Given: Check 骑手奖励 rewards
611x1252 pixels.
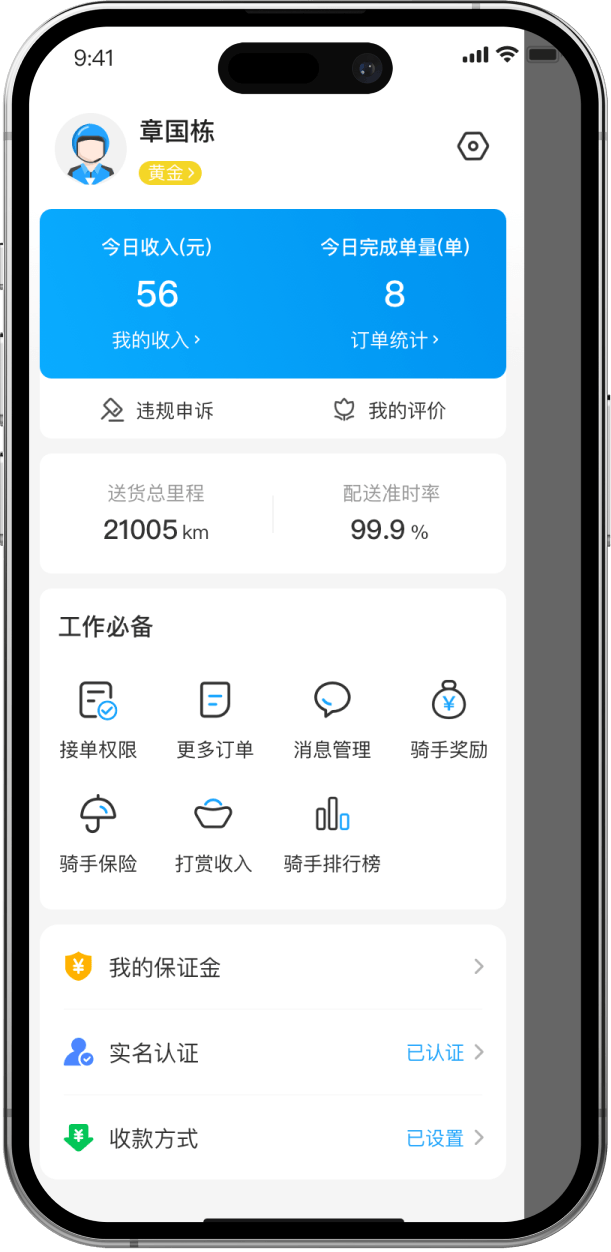Looking at the screenshot, I should (x=449, y=718).
